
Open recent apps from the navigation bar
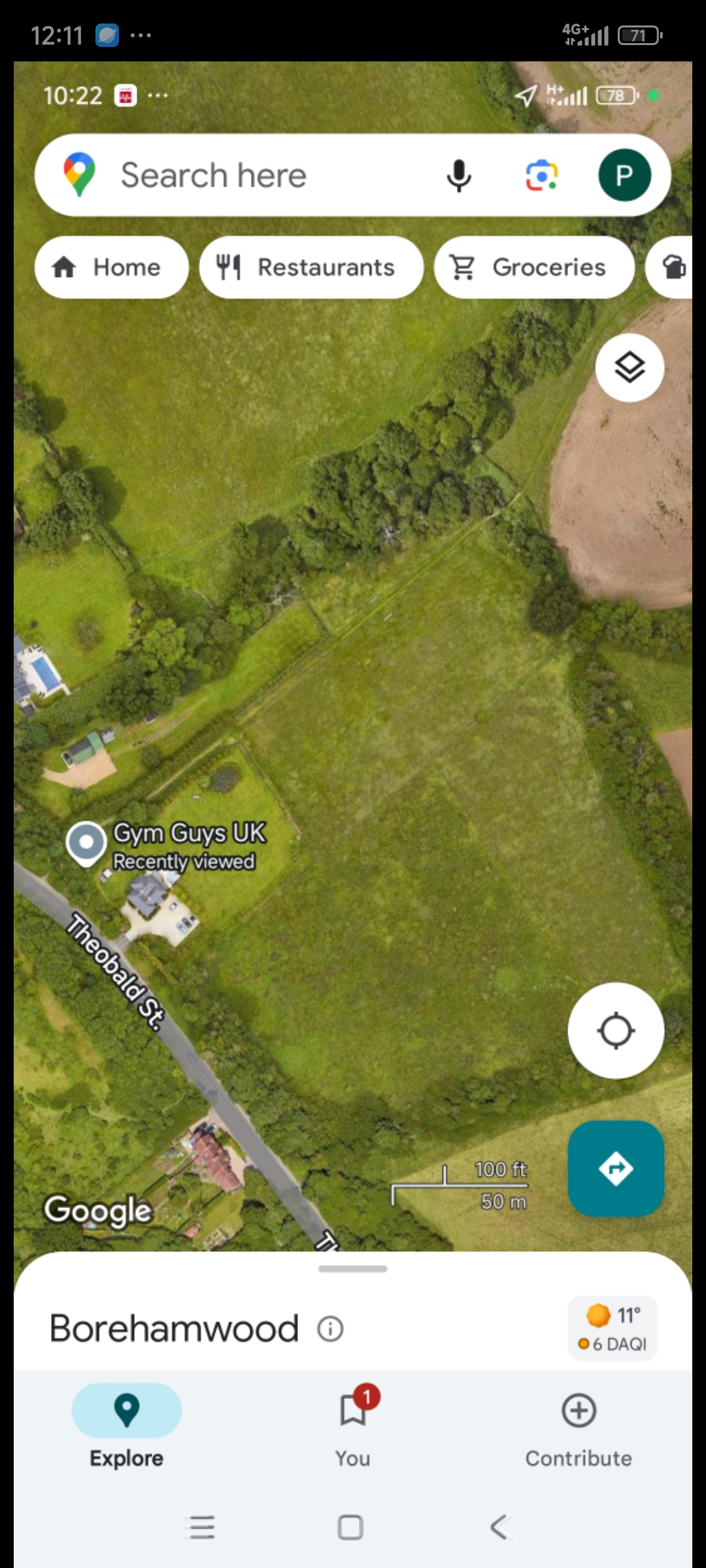(x=202, y=1527)
